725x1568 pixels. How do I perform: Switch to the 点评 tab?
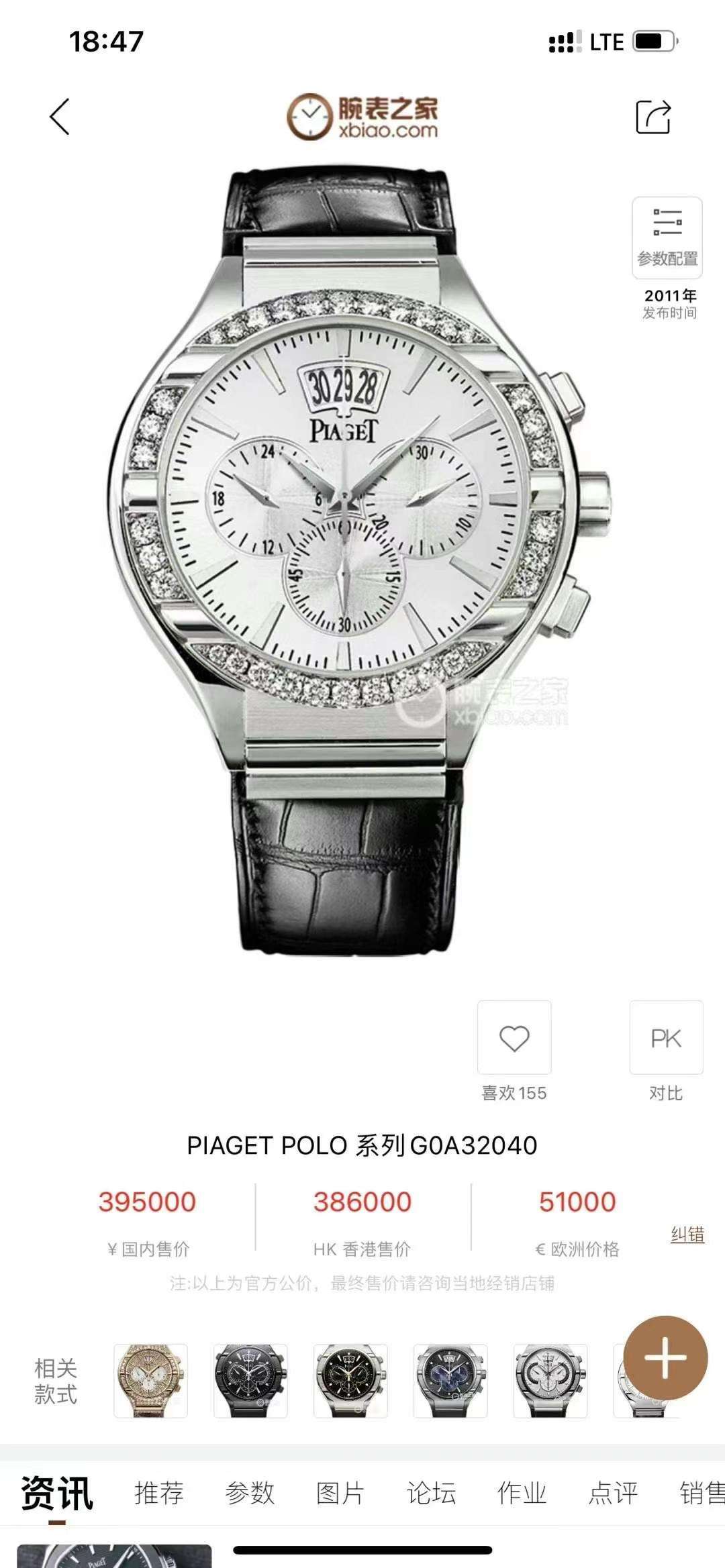click(612, 1494)
